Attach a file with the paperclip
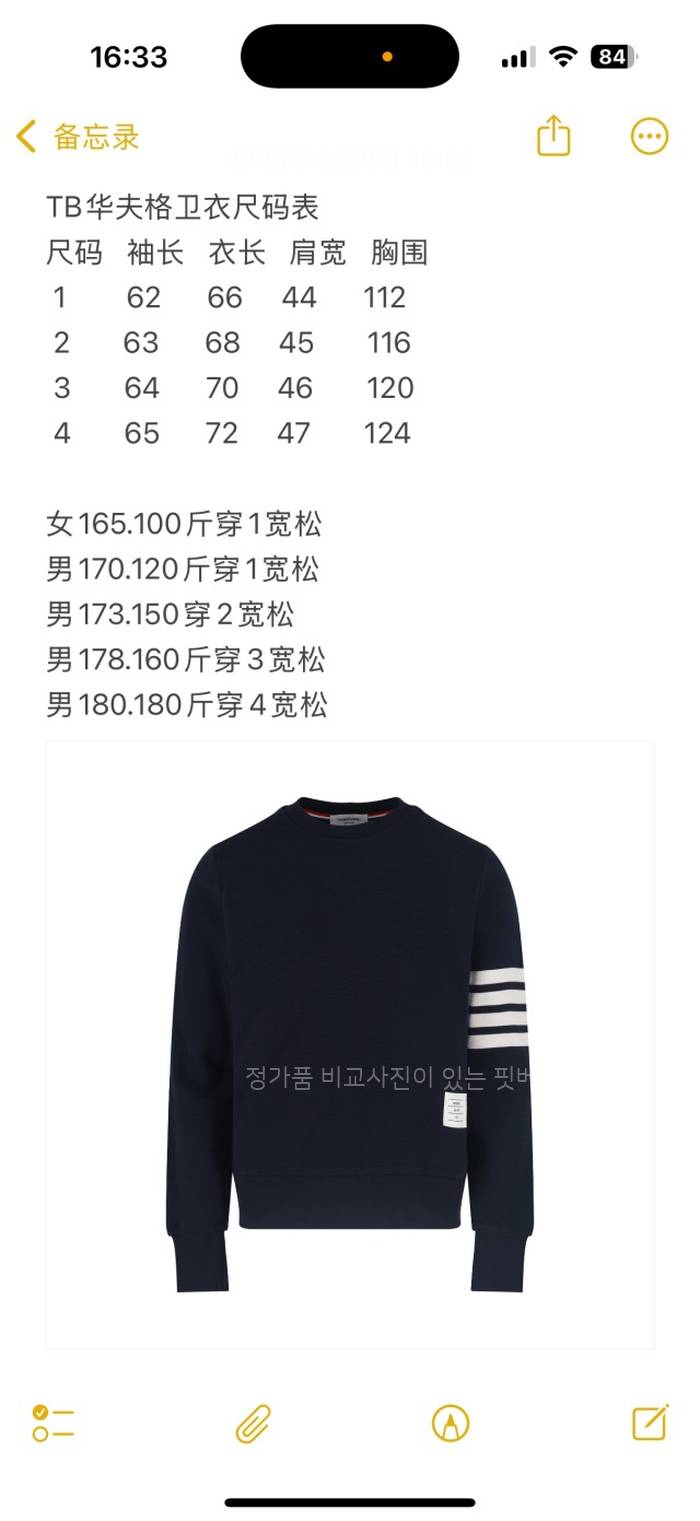Viewport: 700px width, 1521px height. 253,1422
